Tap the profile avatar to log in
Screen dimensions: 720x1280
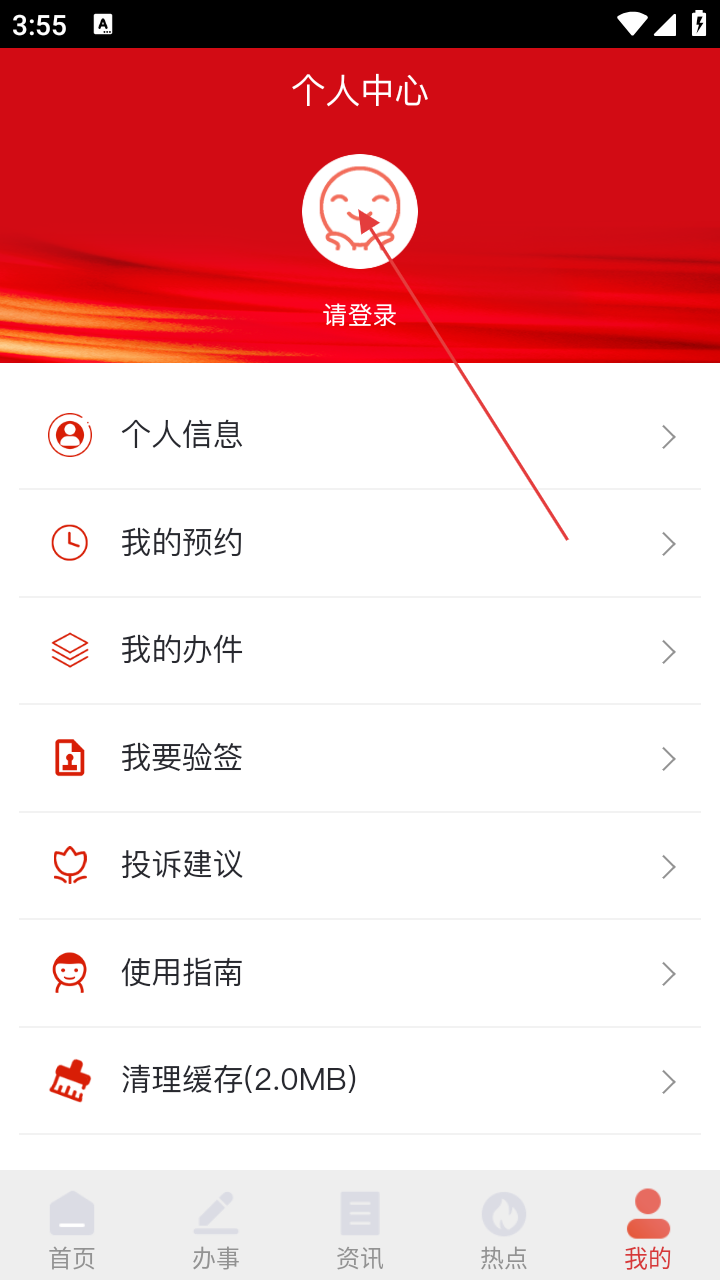click(360, 211)
